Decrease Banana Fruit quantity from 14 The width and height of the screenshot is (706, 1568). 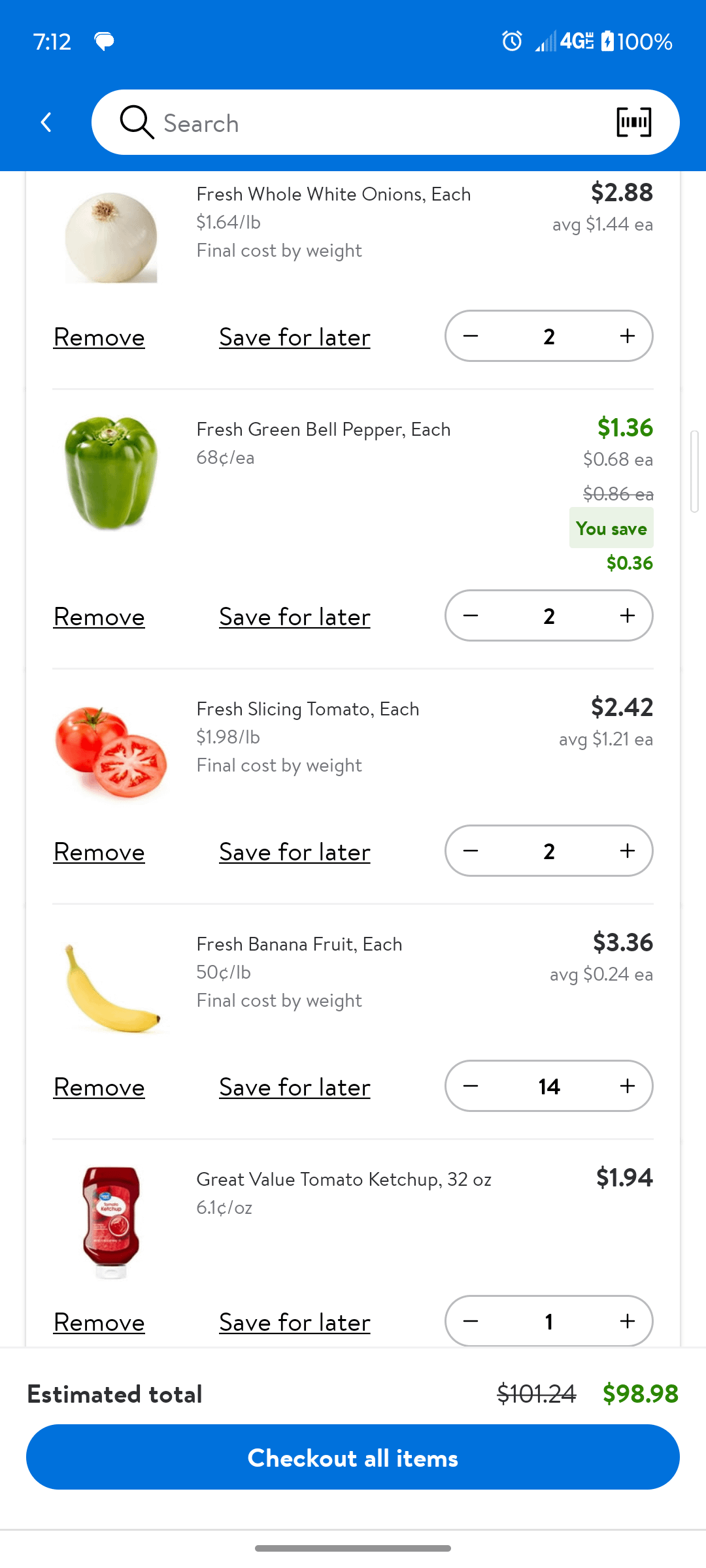(x=471, y=1086)
